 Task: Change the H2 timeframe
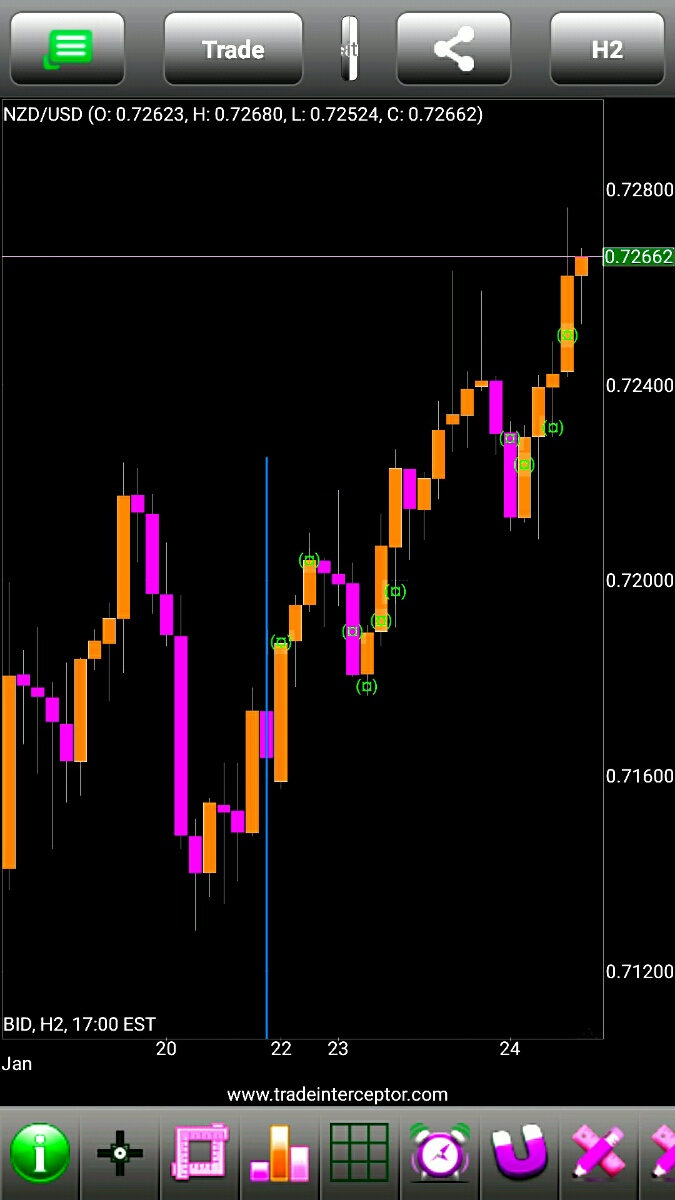coord(607,49)
